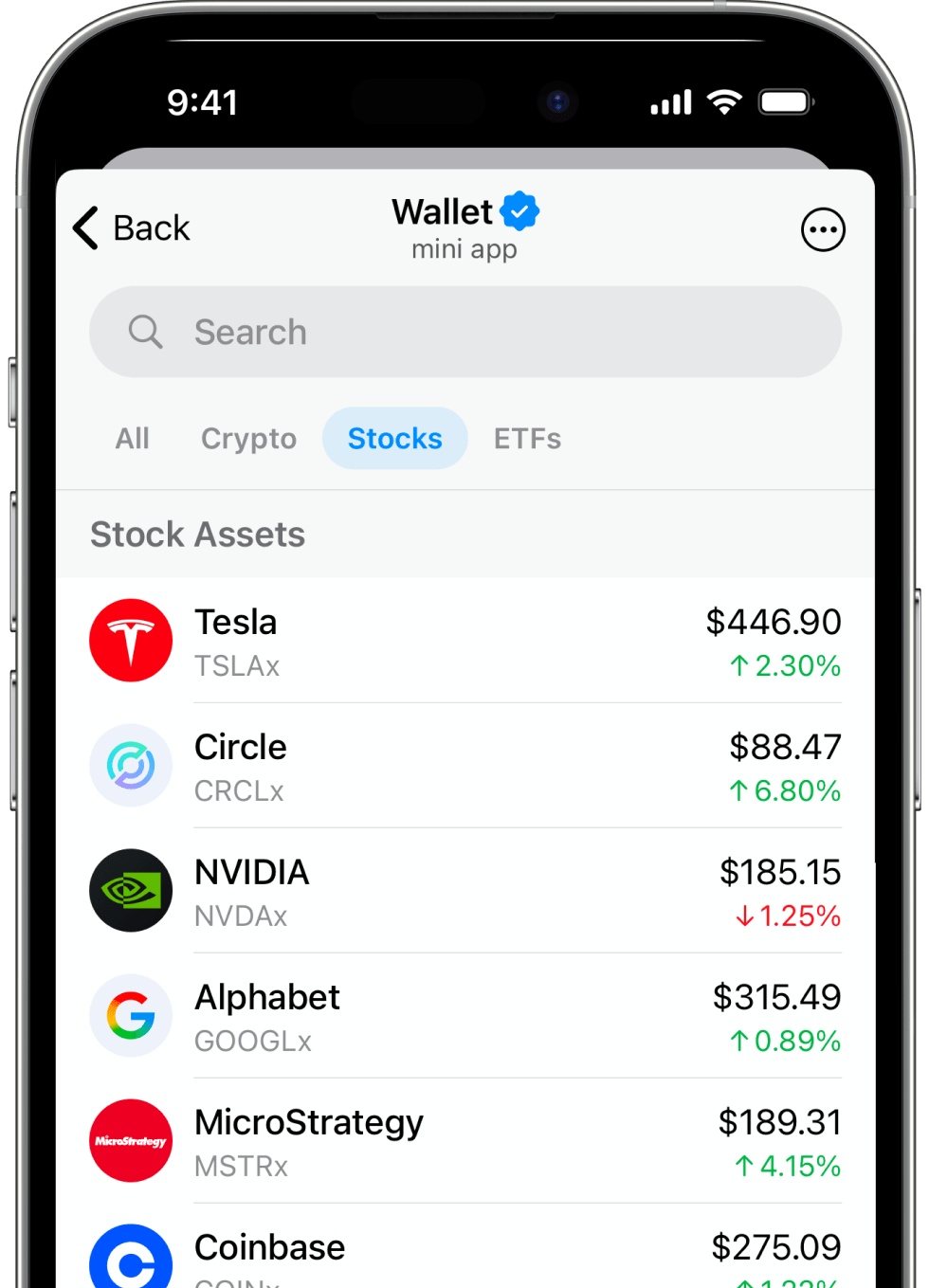Open the Coinbase asset row

[464, 1251]
